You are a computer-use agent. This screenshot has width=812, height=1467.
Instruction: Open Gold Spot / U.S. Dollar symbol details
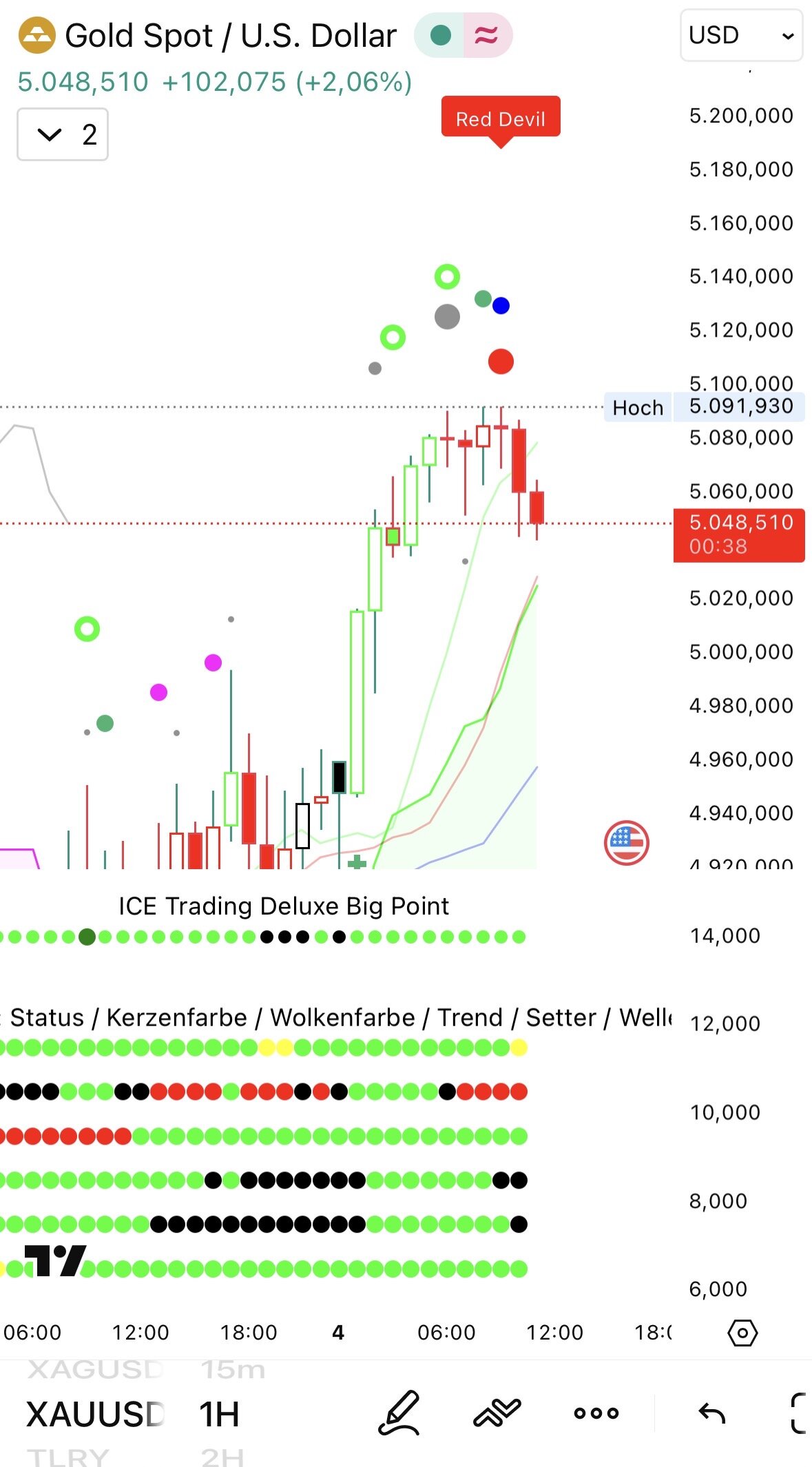(x=230, y=35)
